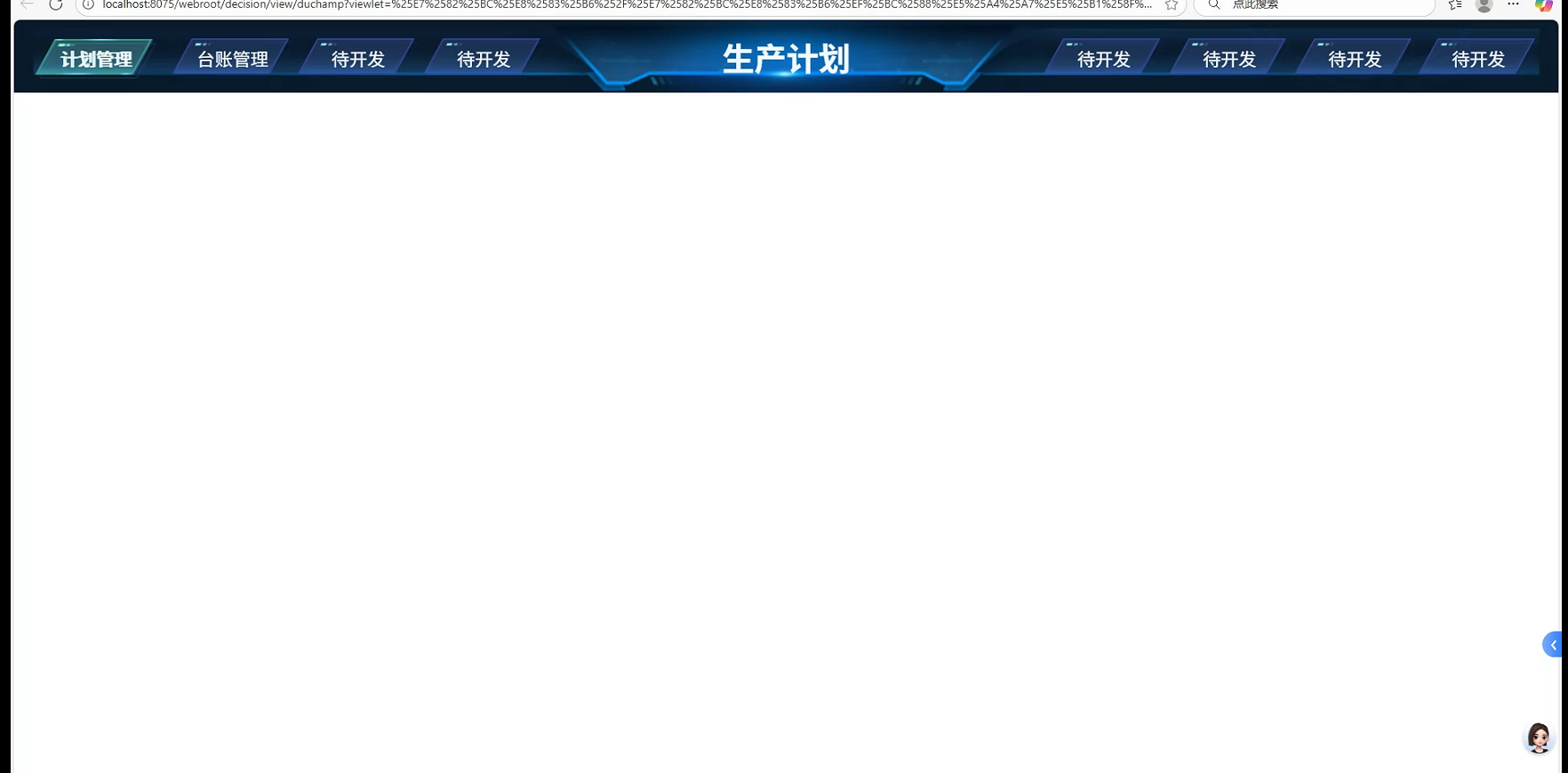Open the 台账管理 tab
The image size is (1568, 773).
pos(232,59)
